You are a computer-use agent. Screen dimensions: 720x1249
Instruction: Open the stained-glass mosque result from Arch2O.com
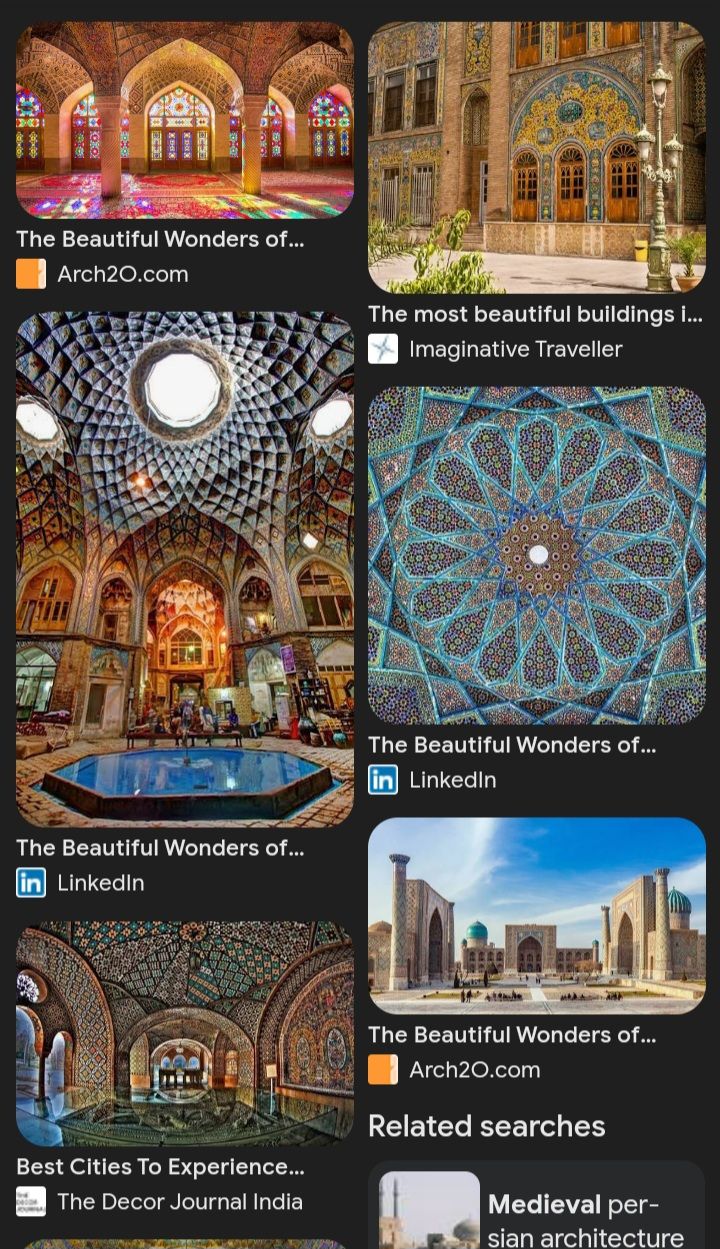[185, 120]
